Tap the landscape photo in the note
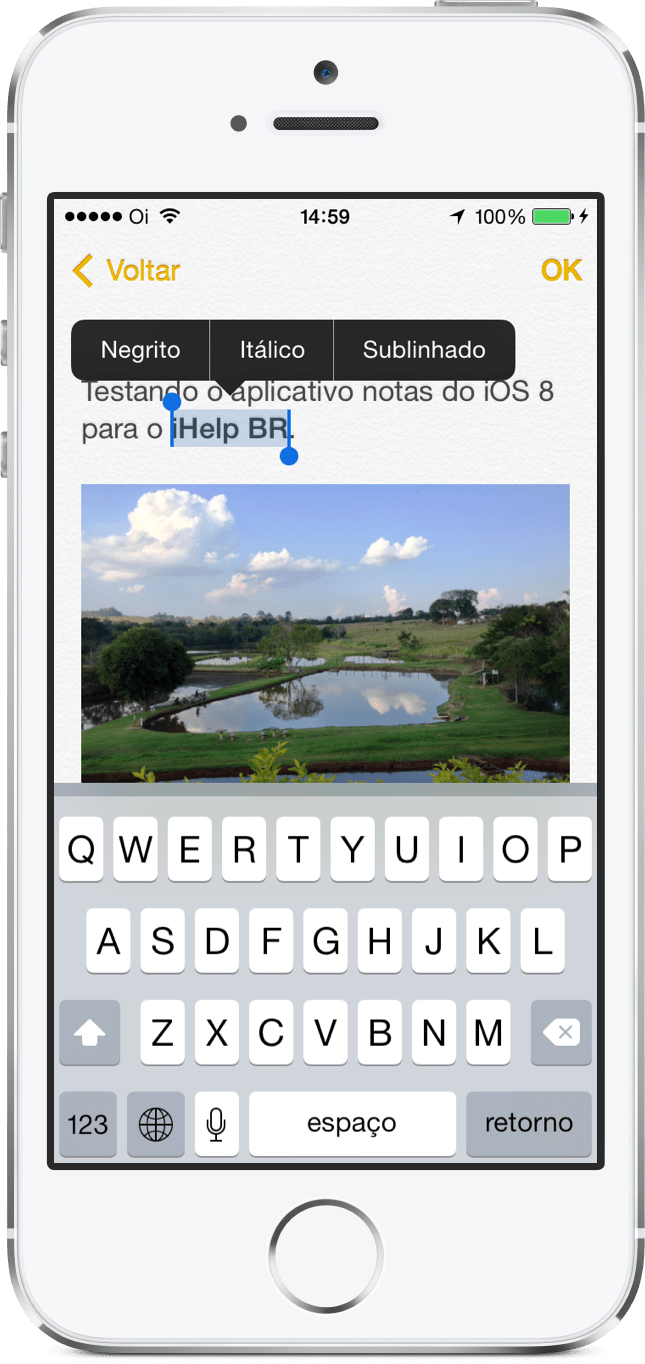The width and height of the screenshot is (645, 1364). (325, 633)
